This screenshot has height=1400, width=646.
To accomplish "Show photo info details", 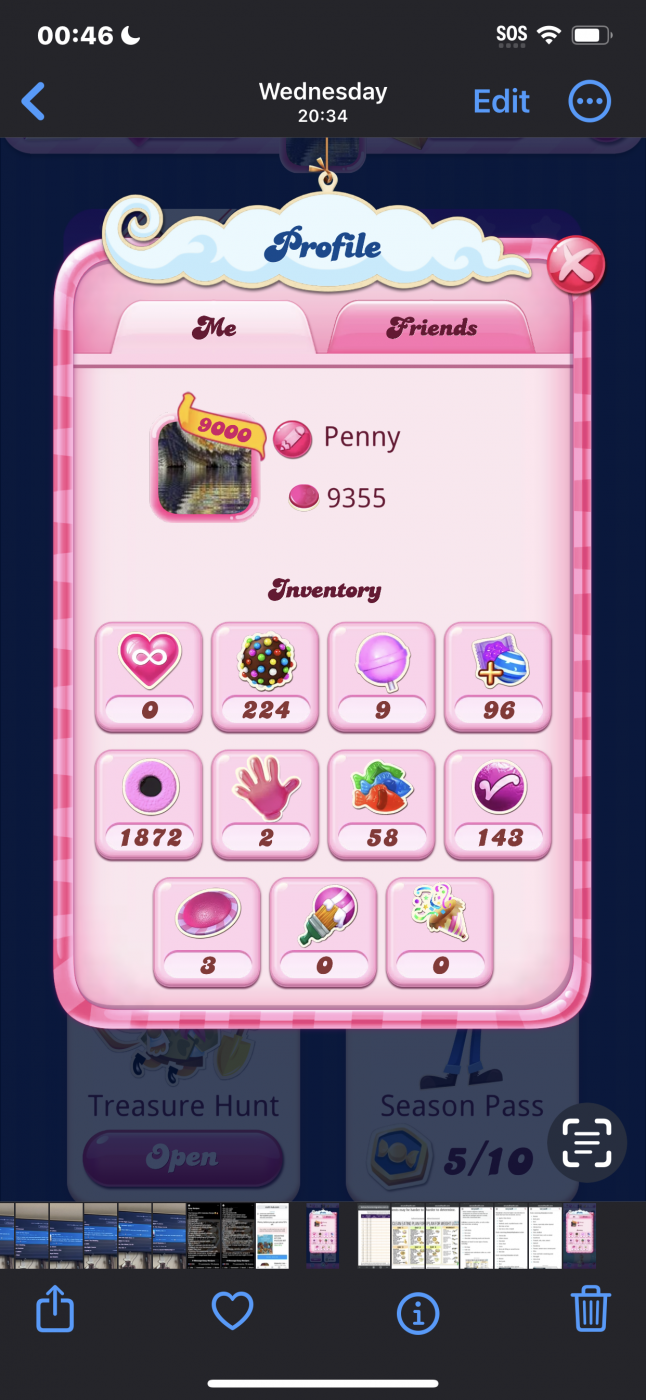I will coord(418,1311).
